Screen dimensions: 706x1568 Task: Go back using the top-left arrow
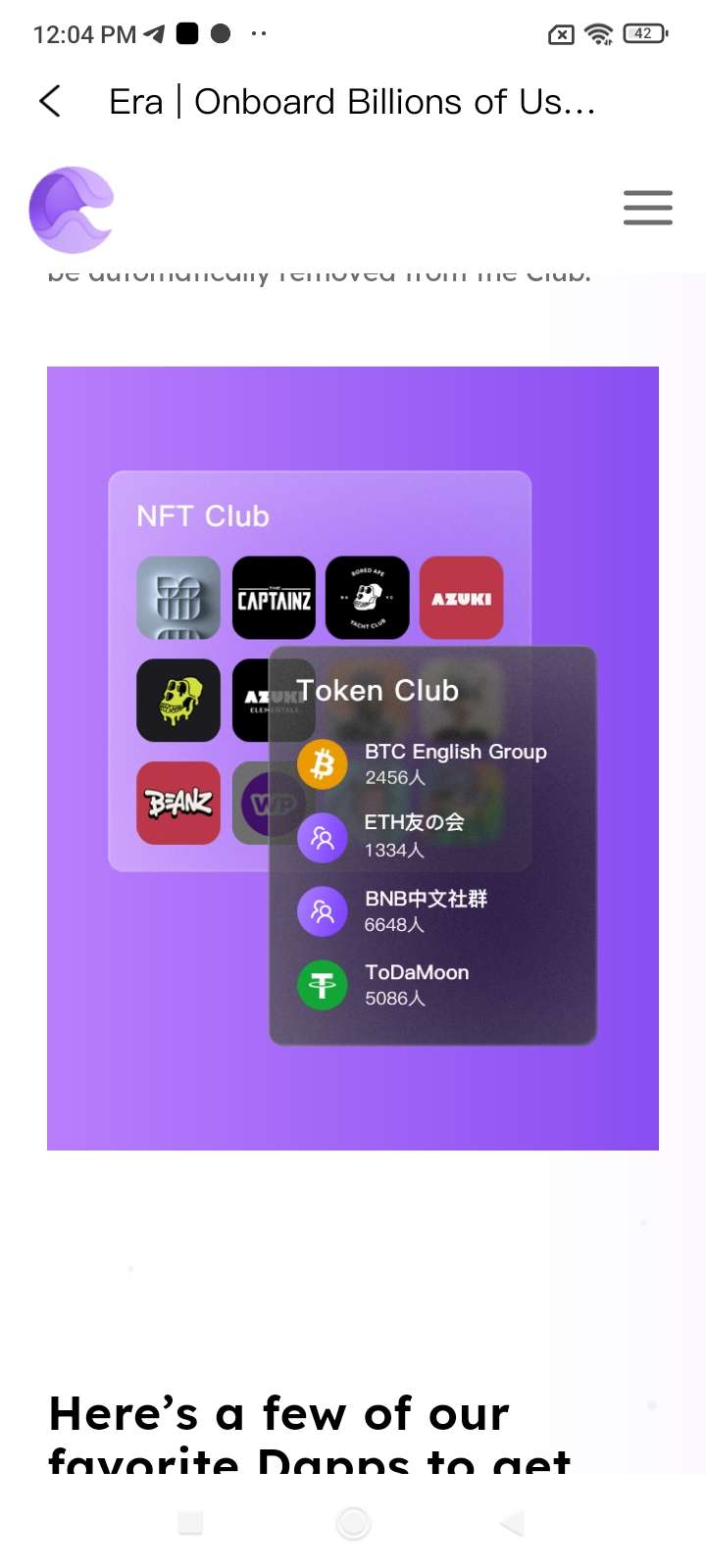(x=50, y=101)
